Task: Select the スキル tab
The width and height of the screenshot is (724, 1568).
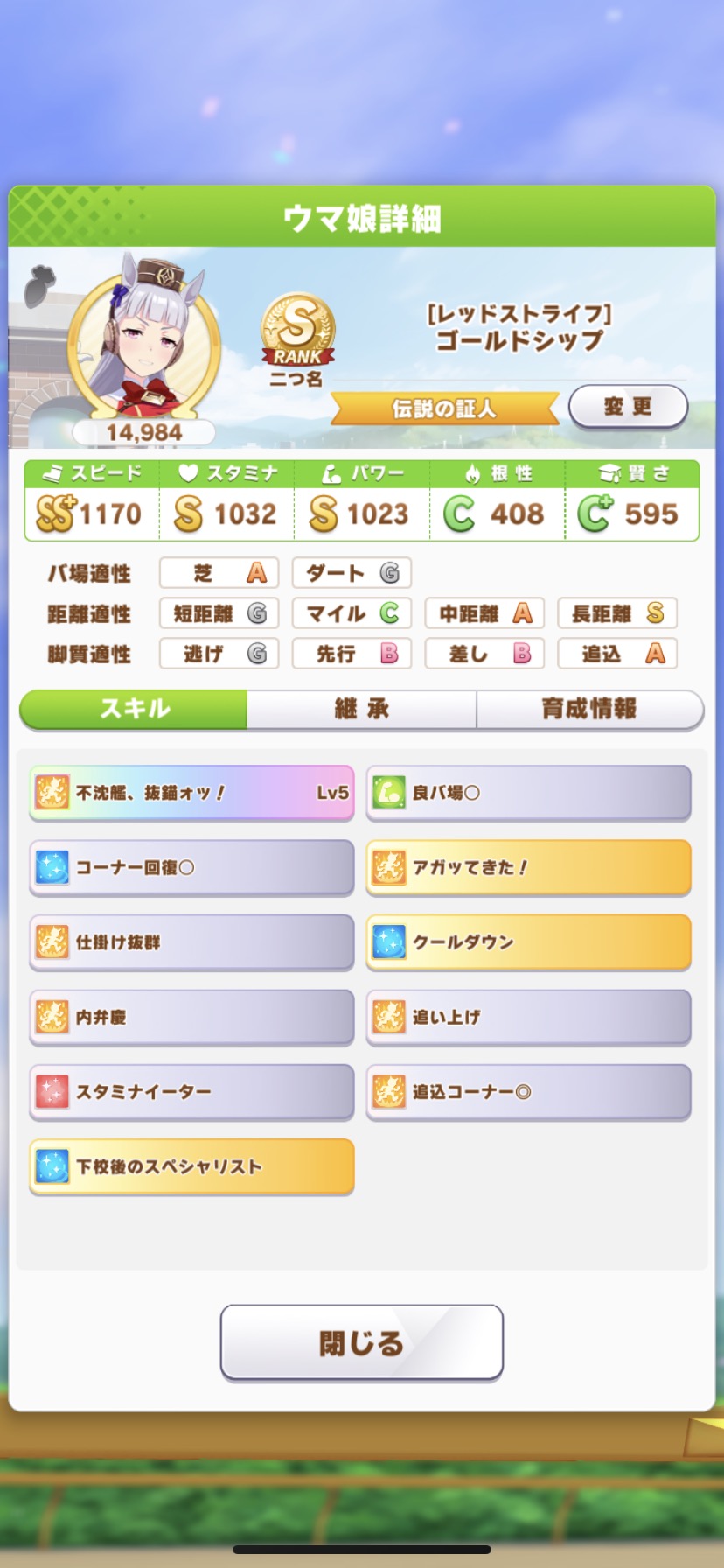Action: pos(135,709)
